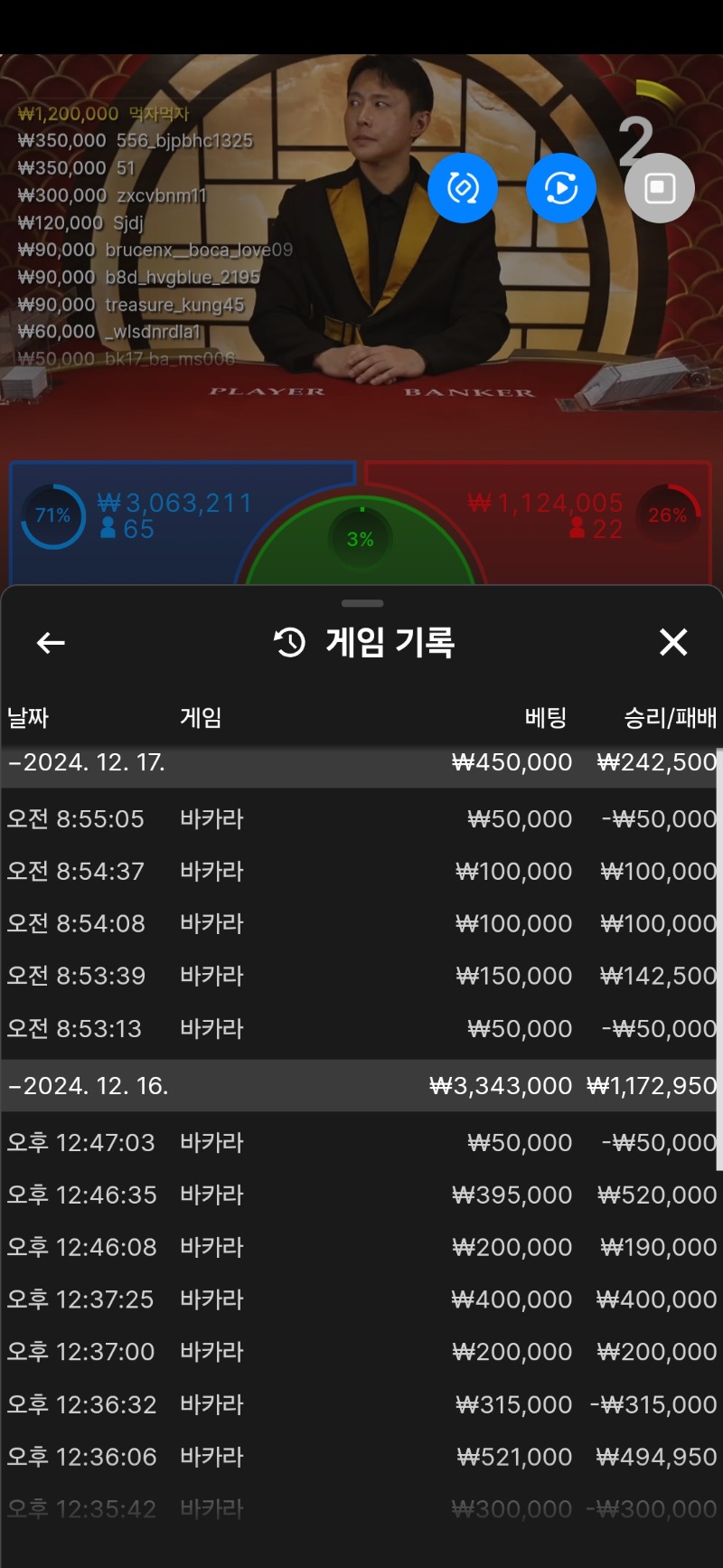
Task: Open the 오후 12:37:00 바카라 record
Action: coord(361,1352)
